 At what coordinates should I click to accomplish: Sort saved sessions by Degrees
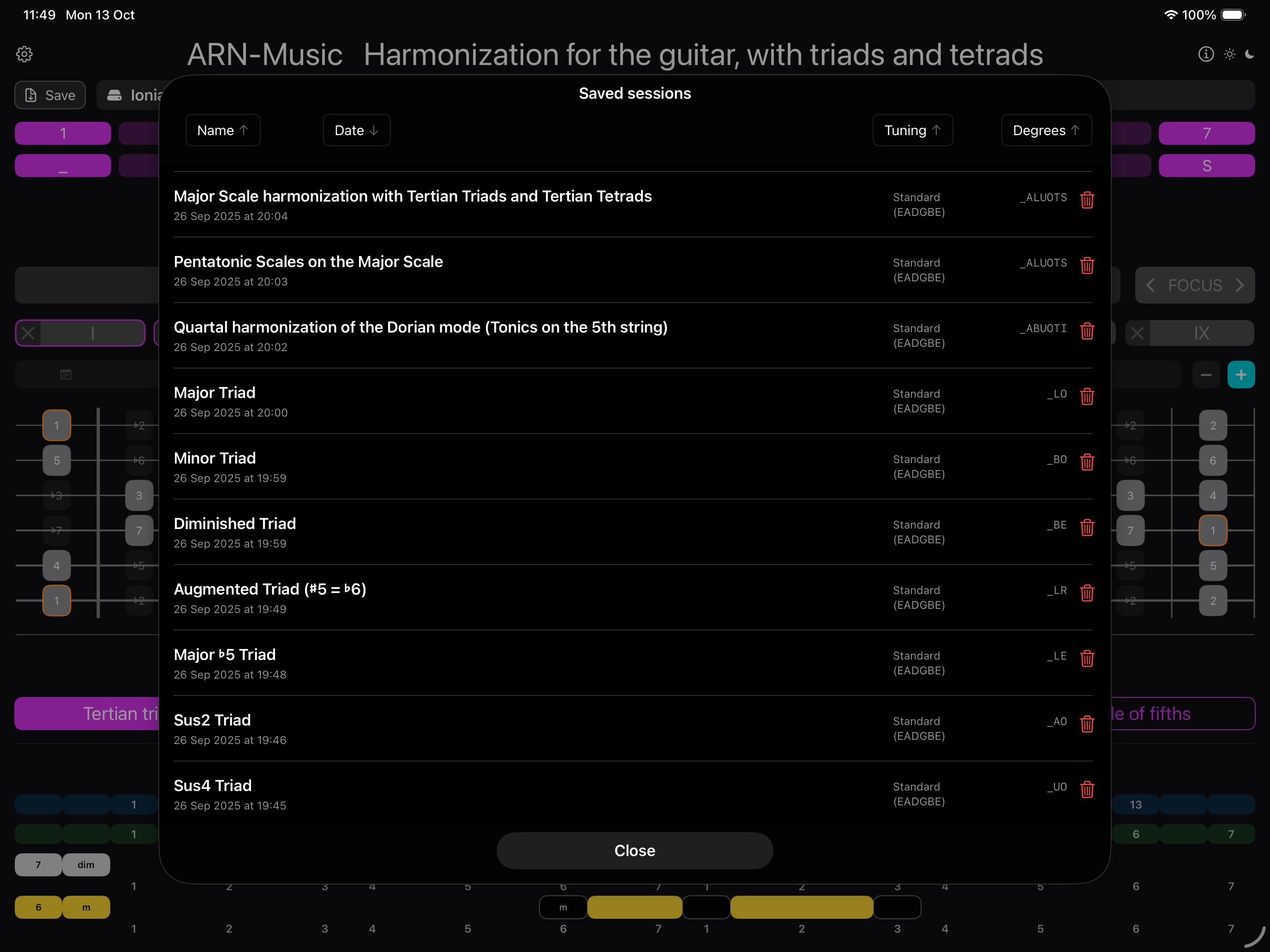coord(1046,130)
